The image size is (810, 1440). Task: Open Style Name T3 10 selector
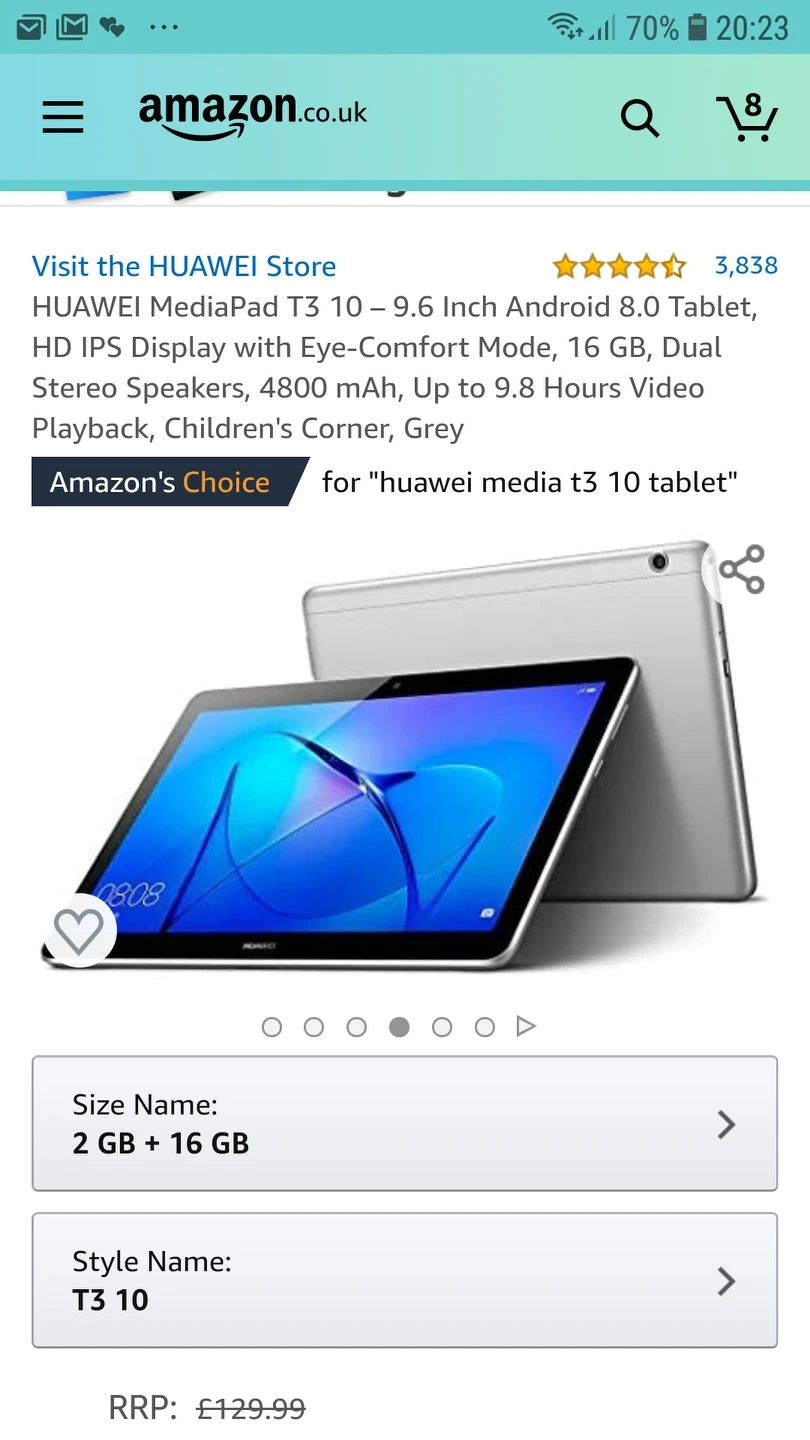pyautogui.click(x=404, y=1280)
